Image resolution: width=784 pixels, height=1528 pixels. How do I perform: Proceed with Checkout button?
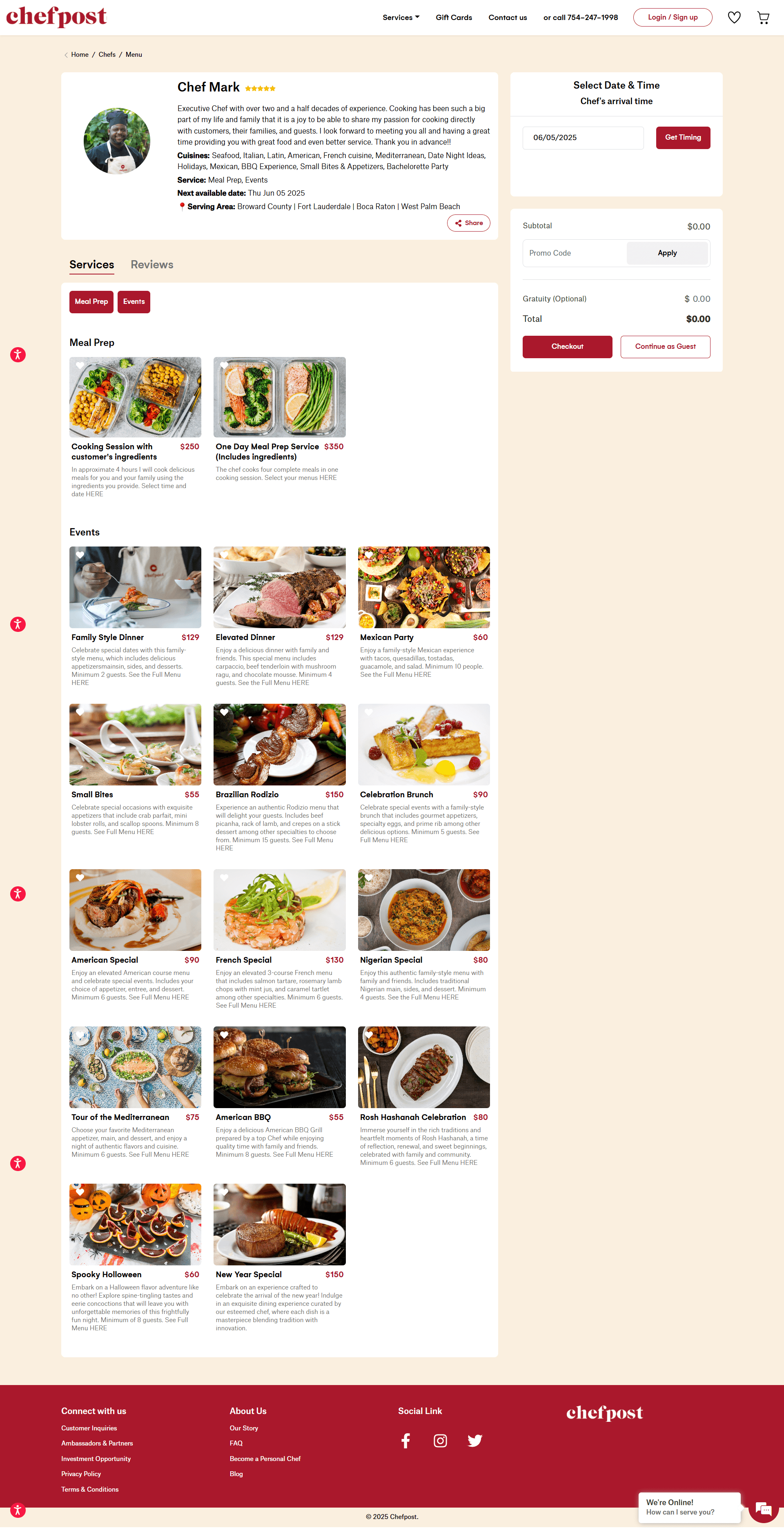click(566, 347)
